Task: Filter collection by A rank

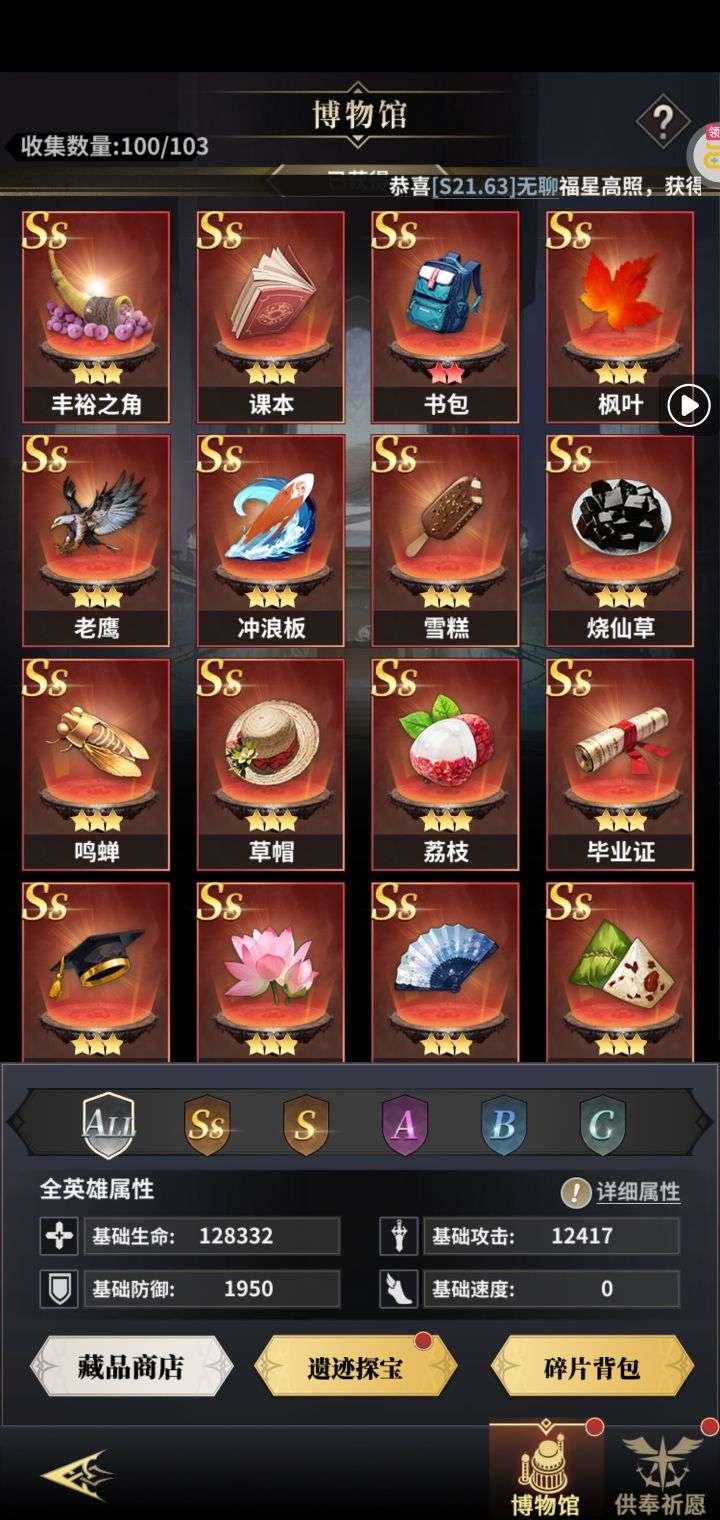Action: pos(404,1125)
